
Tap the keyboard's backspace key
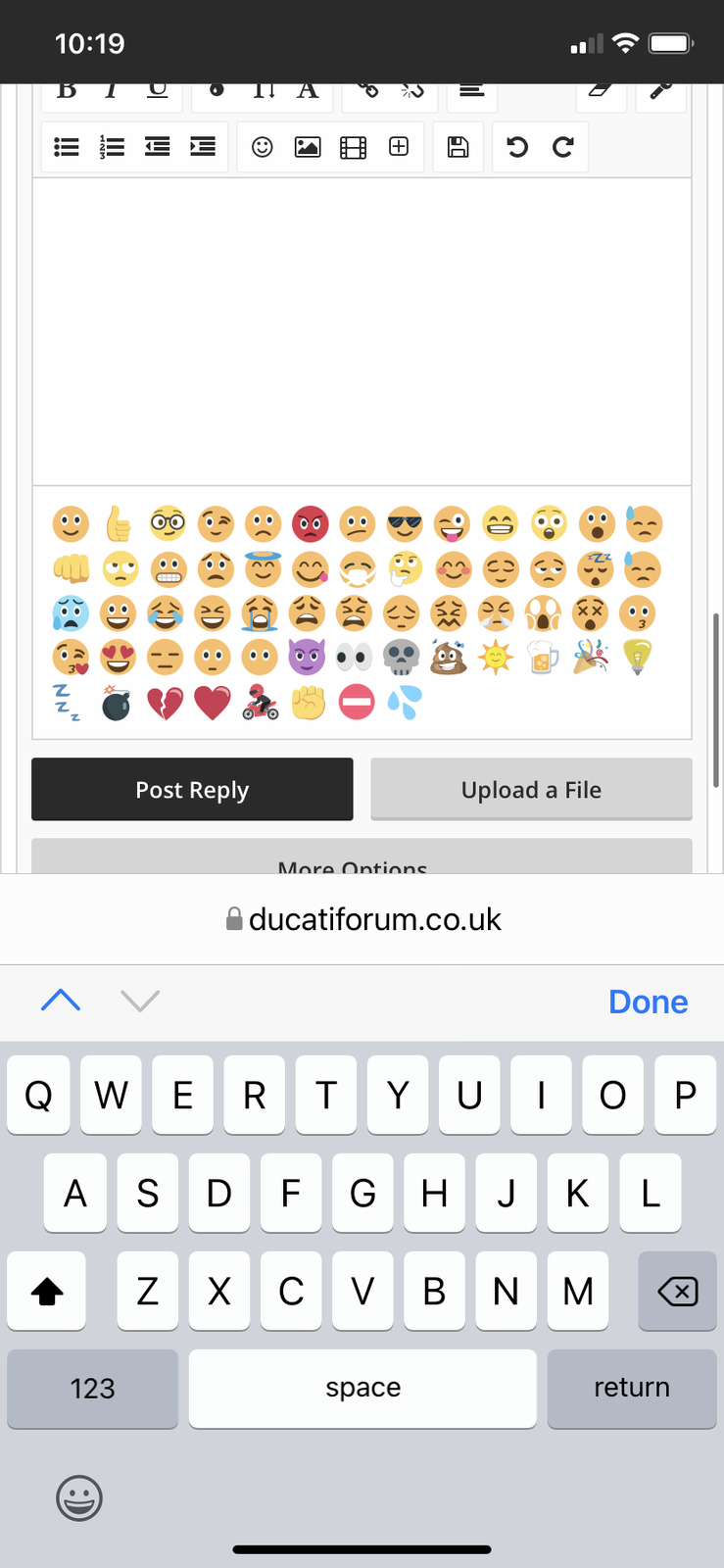677,1292
